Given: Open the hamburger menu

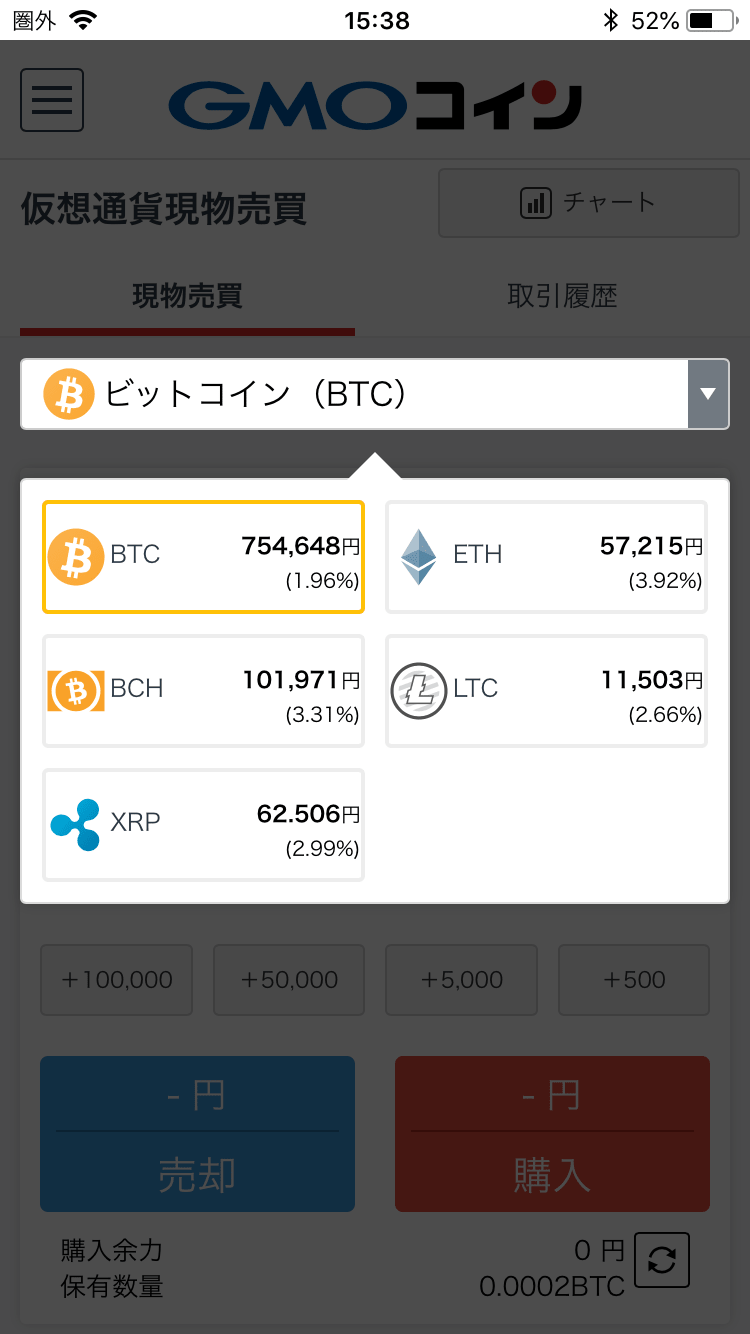Looking at the screenshot, I should click(x=52, y=100).
